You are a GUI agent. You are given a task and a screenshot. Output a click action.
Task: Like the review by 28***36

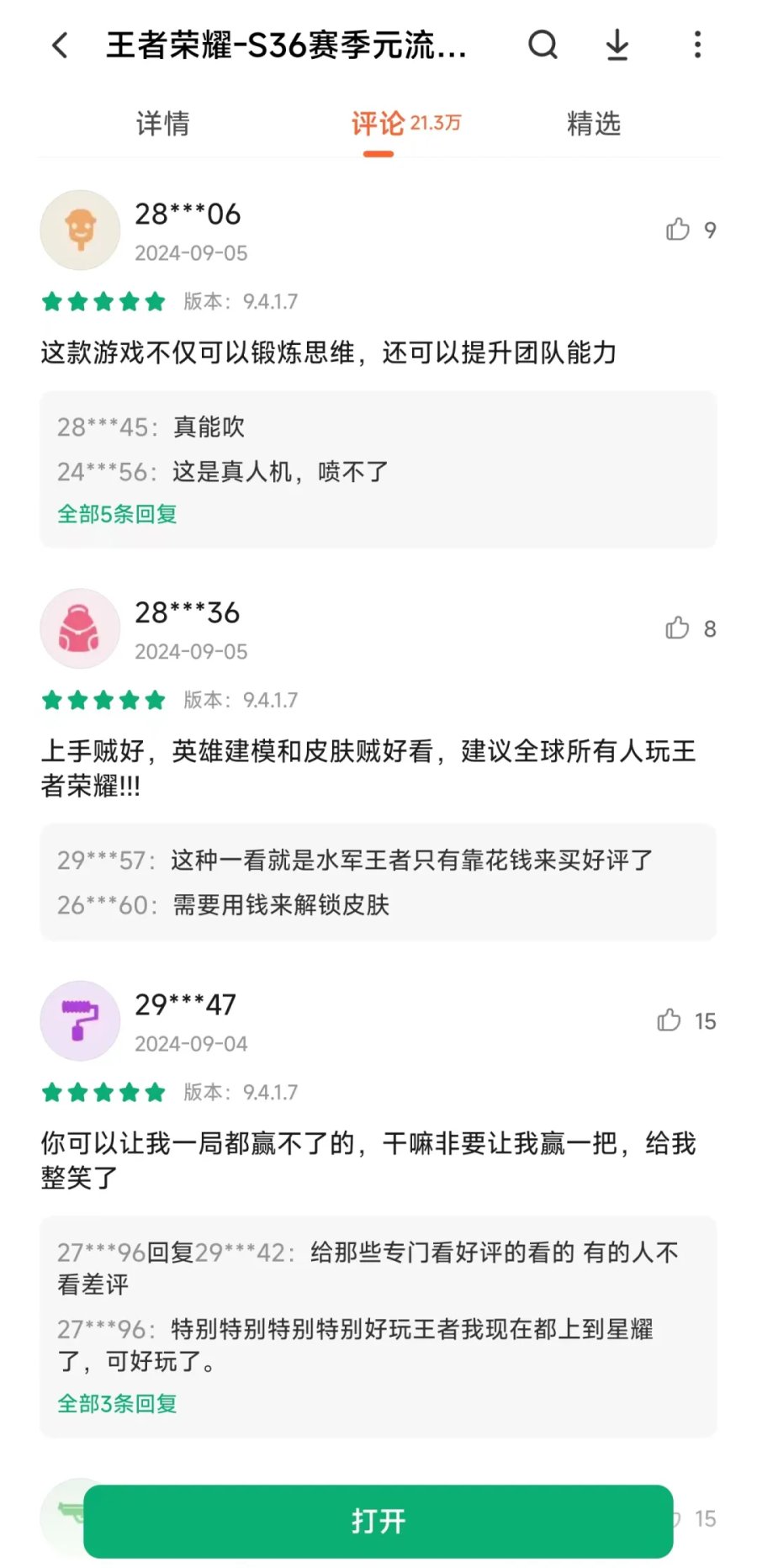(678, 628)
